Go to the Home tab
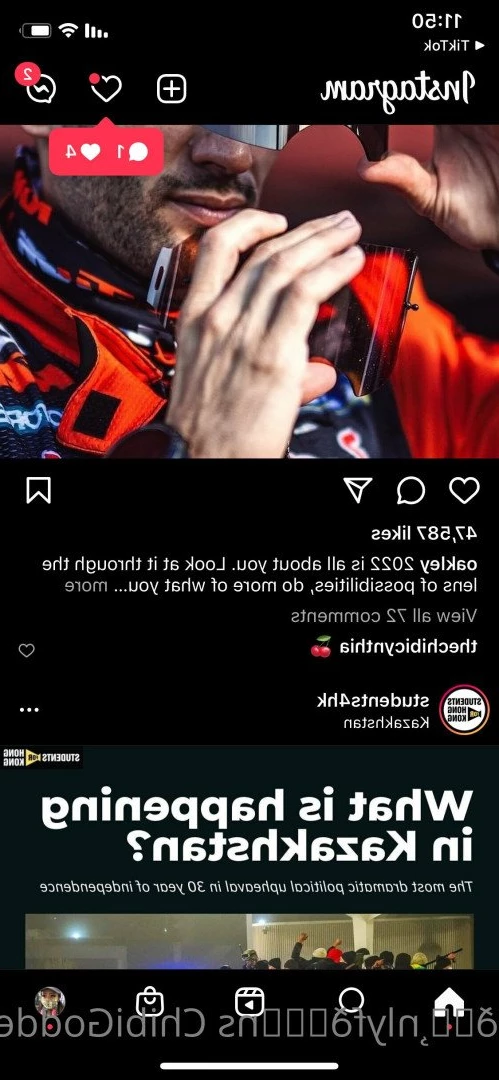This screenshot has width=499, height=1080. [x=449, y=1001]
